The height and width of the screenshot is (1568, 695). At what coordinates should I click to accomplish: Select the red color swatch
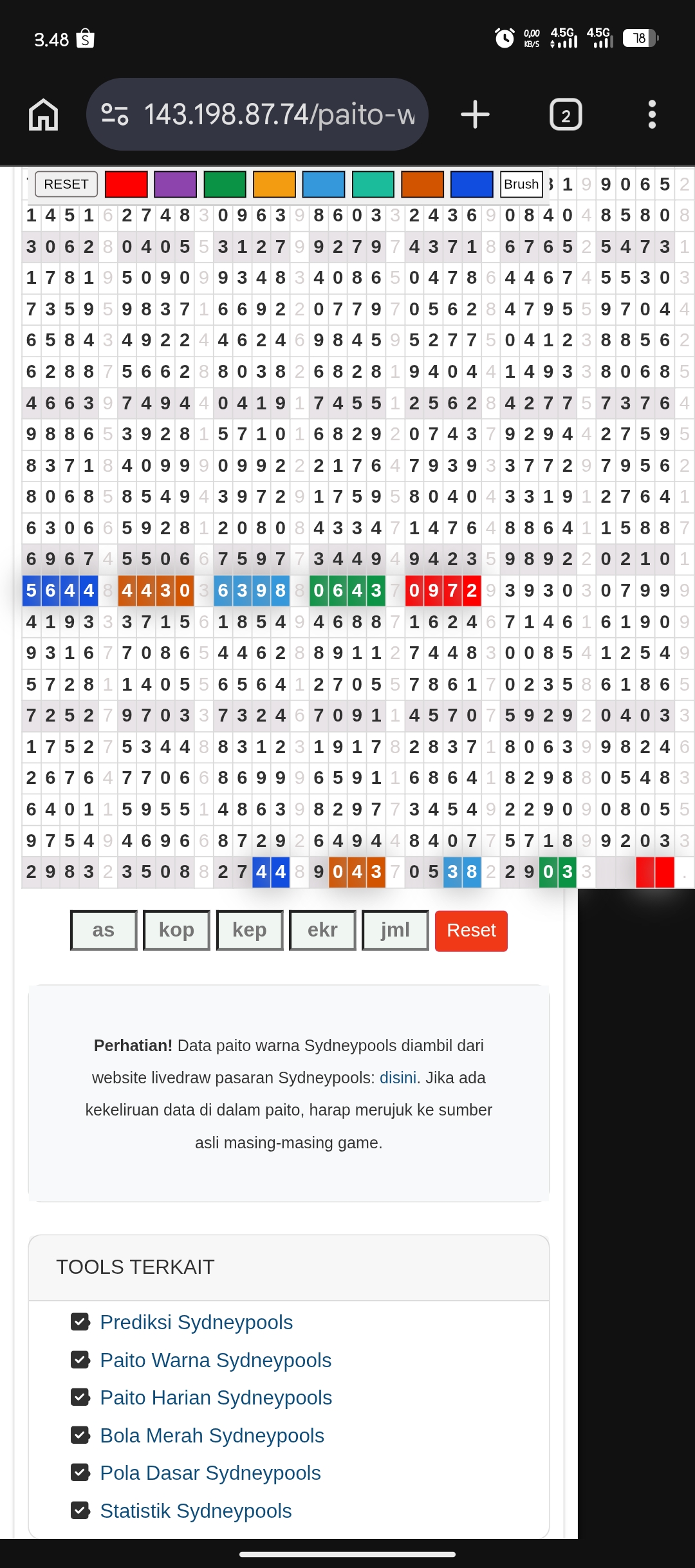(x=126, y=184)
